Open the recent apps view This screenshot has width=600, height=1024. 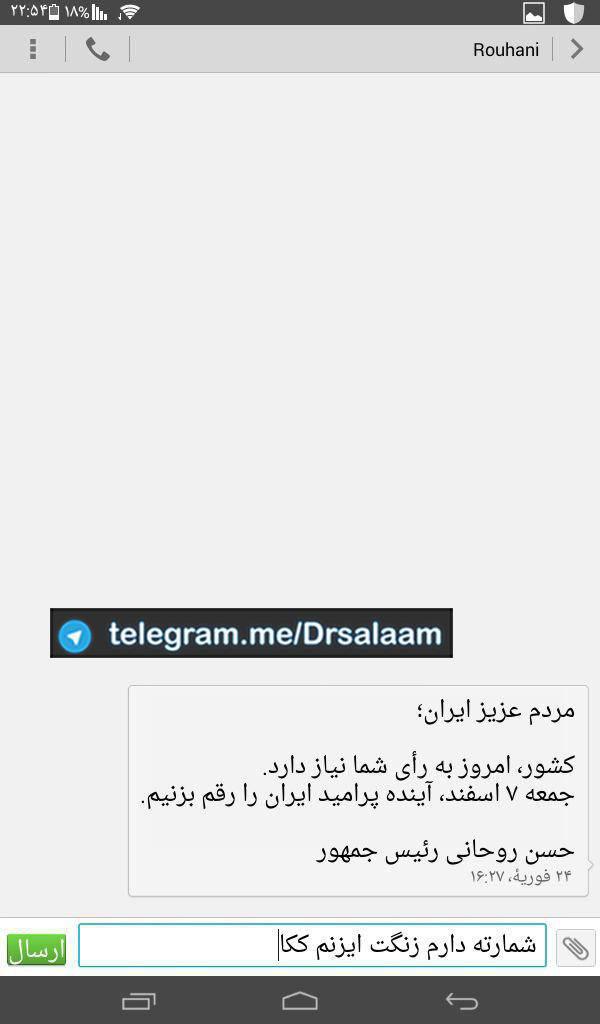(x=139, y=1000)
